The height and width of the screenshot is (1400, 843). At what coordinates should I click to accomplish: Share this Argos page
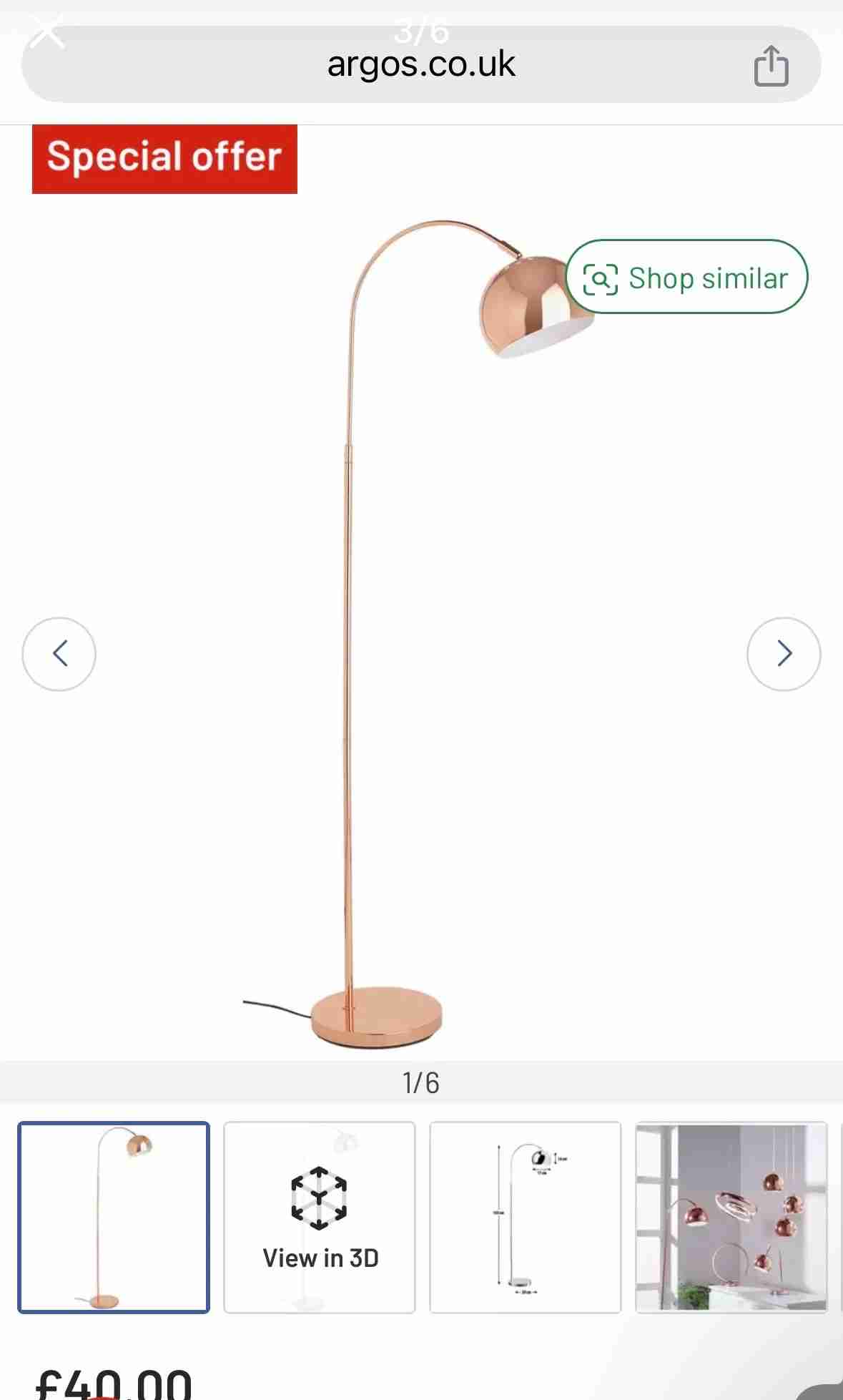pos(771,66)
